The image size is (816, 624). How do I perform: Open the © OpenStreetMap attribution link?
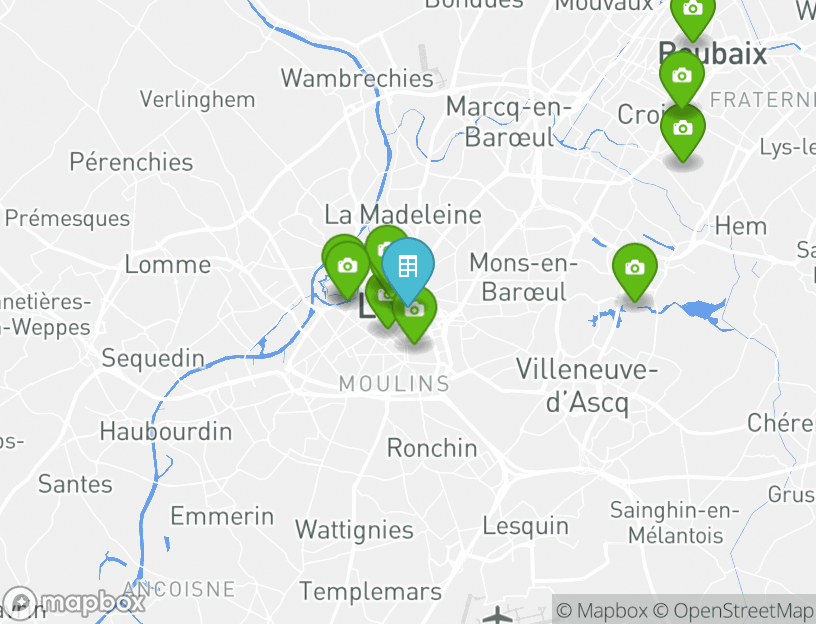[x=733, y=610]
